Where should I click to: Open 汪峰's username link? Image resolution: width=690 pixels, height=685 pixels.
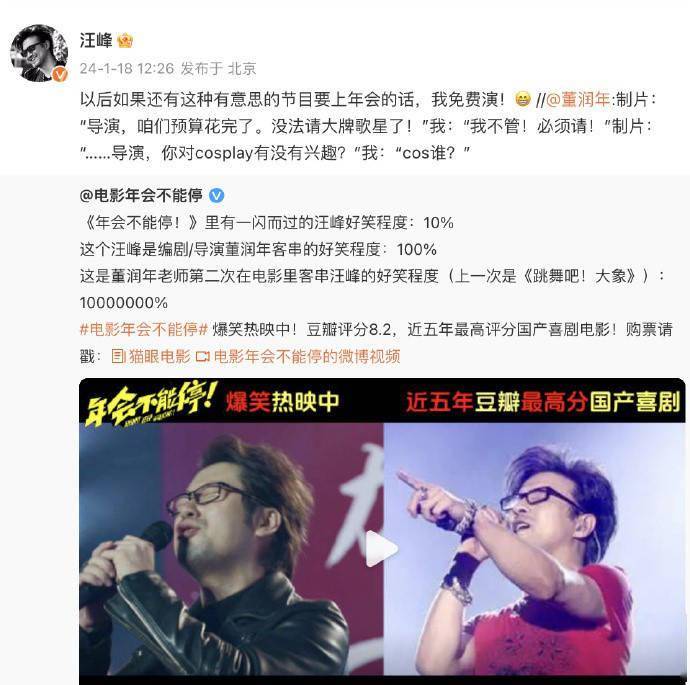pyautogui.click(x=96, y=40)
